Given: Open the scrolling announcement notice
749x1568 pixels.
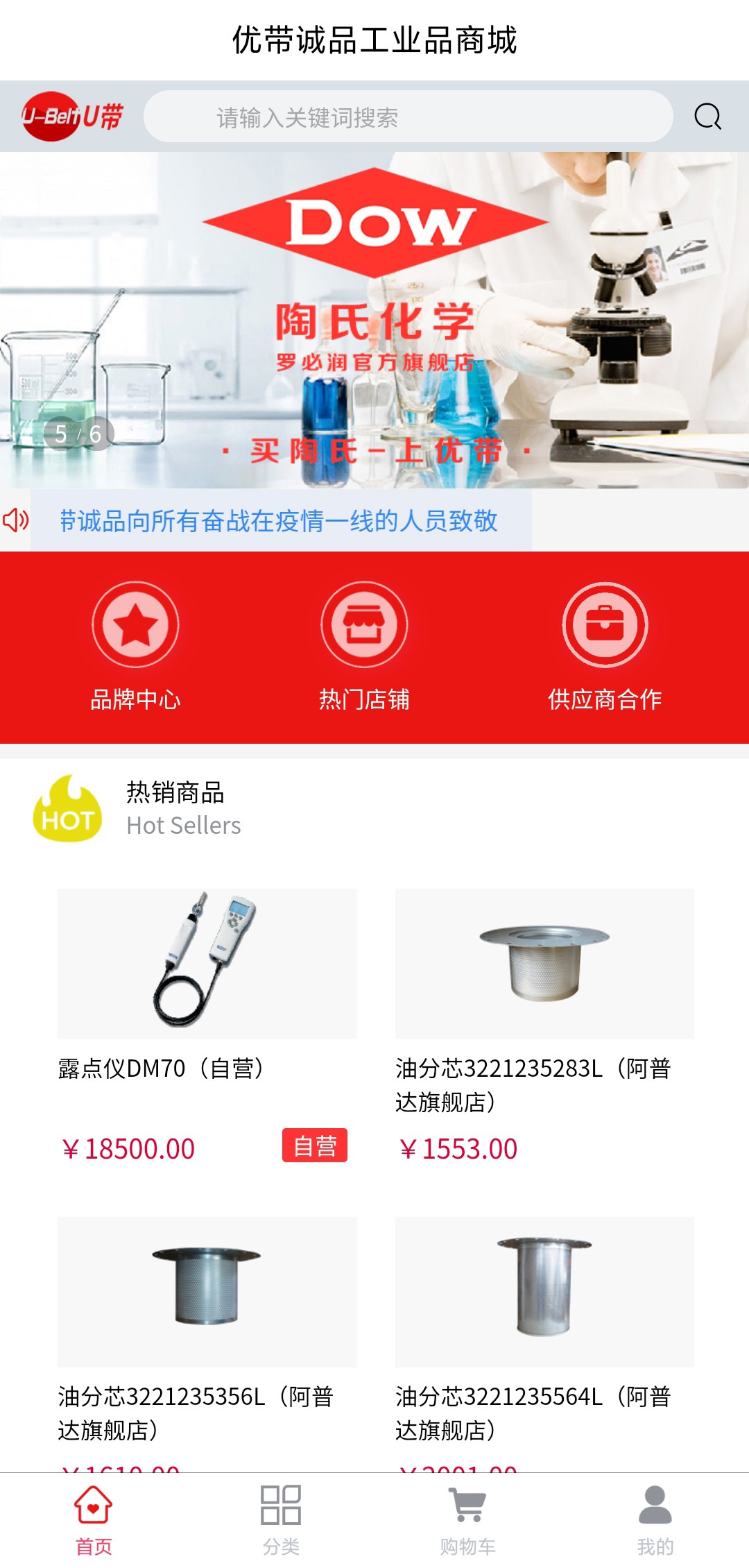Looking at the screenshot, I should pos(279,520).
